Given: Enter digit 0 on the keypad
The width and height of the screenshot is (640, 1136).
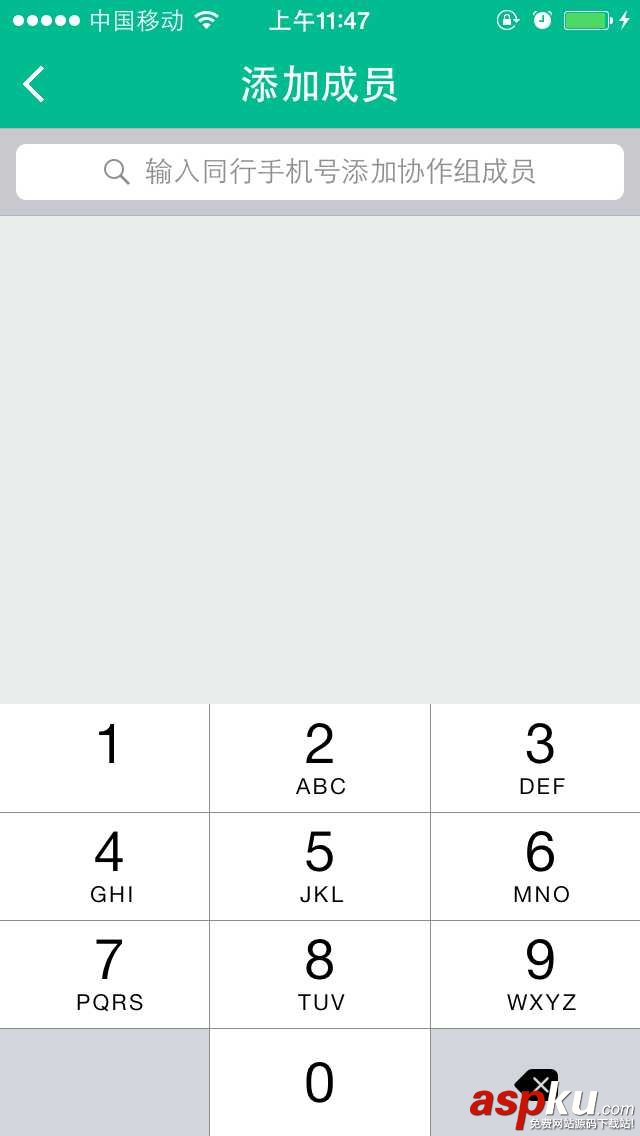Looking at the screenshot, I should click(320, 1082).
